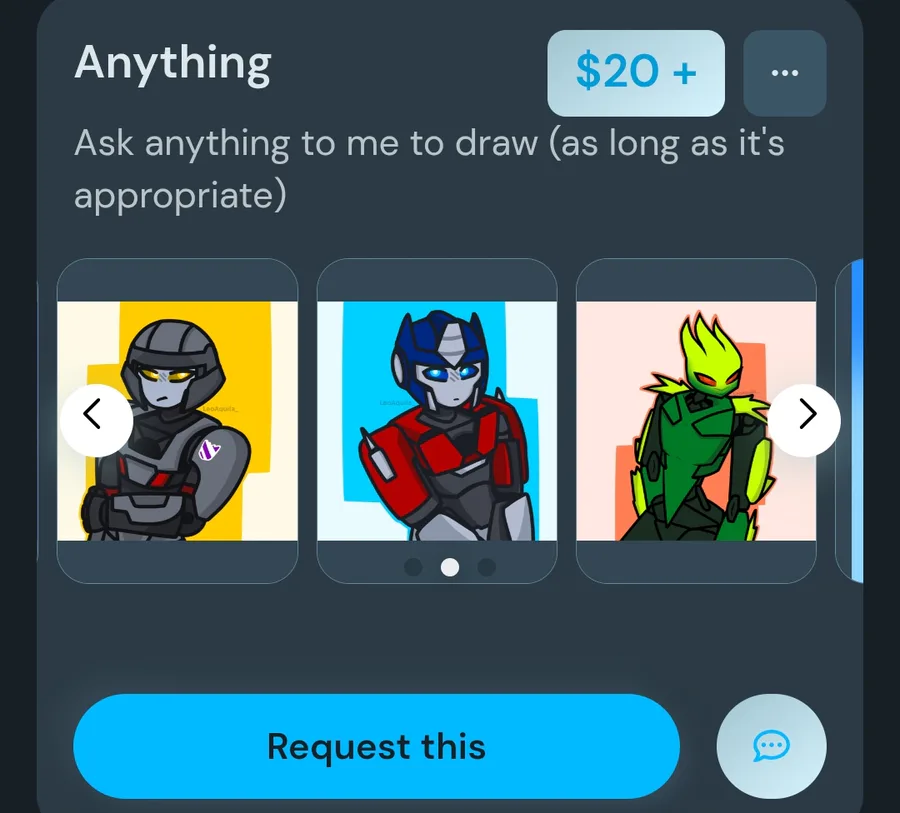The image size is (900, 813).
Task: Open chat with the artist
Action: (771, 746)
